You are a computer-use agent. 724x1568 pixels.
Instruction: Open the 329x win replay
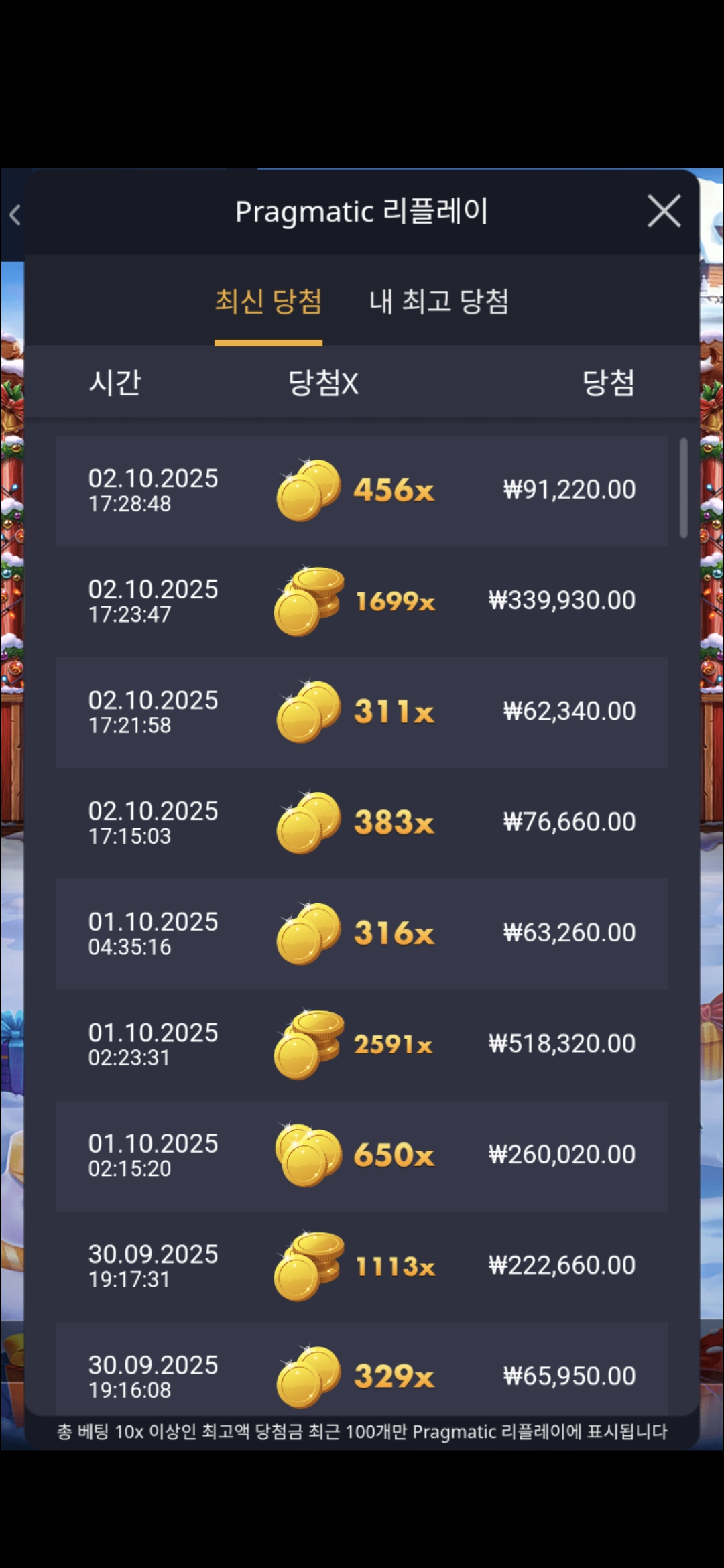(x=361, y=1375)
